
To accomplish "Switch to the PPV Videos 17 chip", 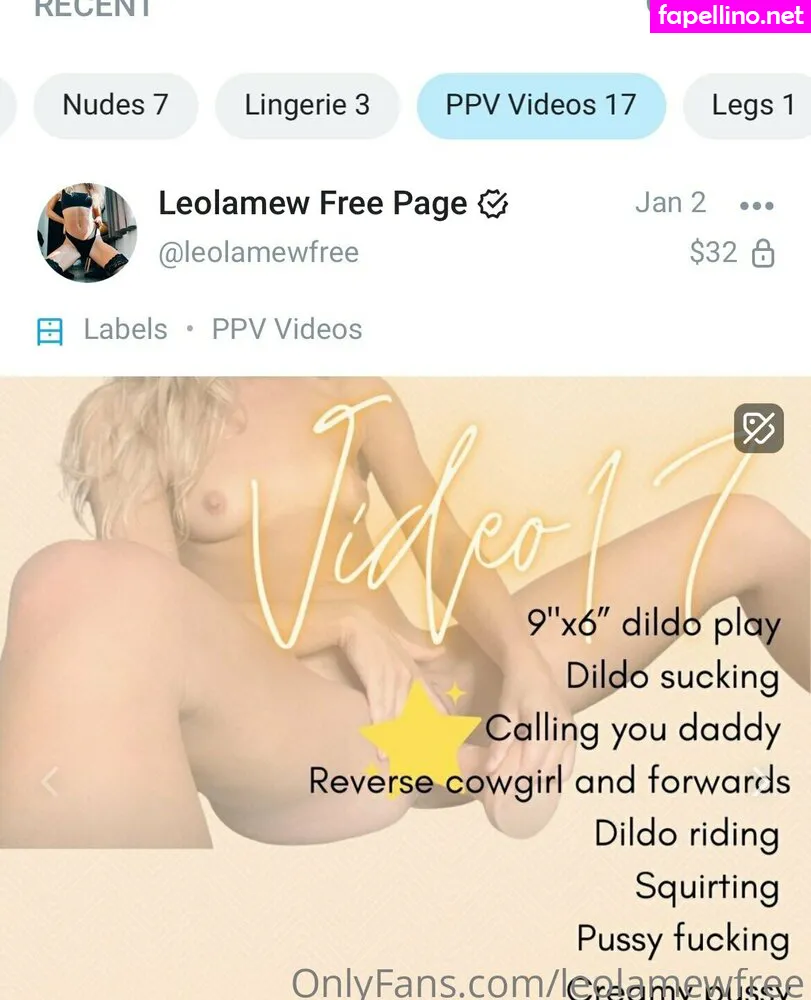I will (x=540, y=105).
